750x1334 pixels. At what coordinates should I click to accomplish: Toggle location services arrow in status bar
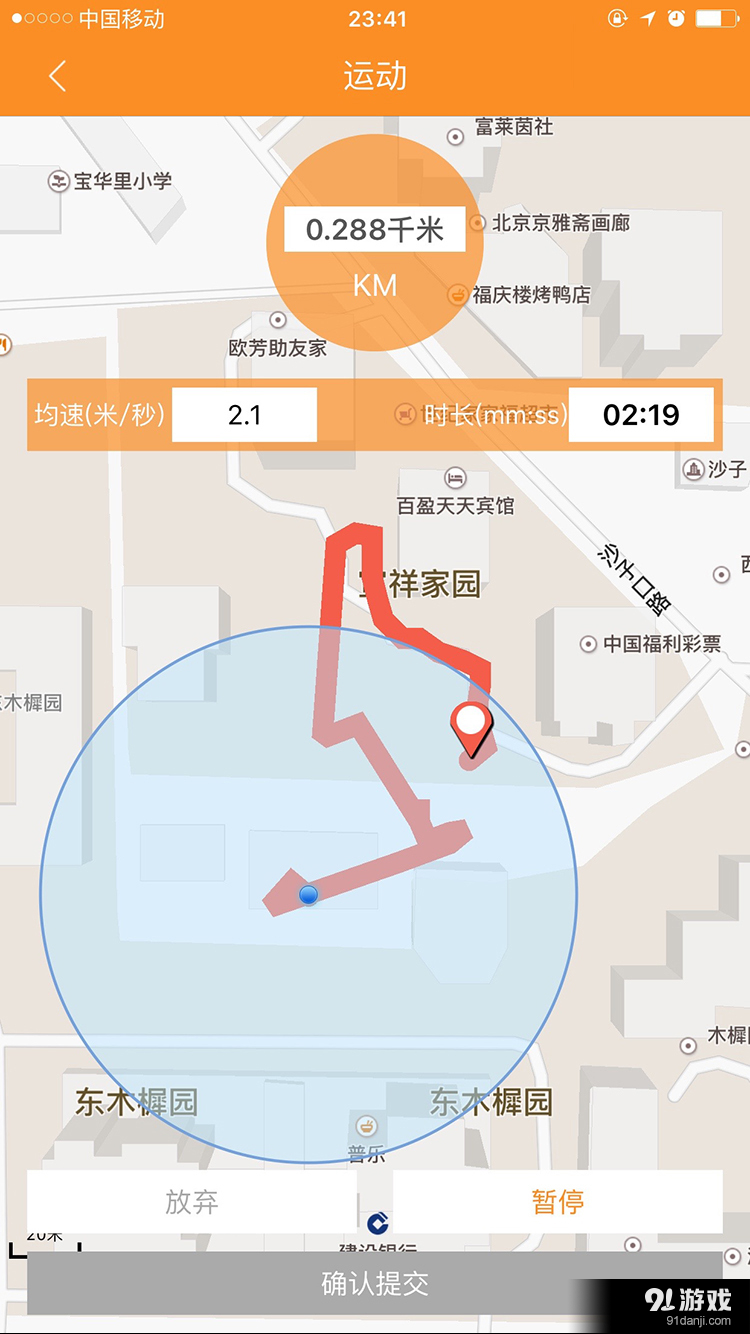click(646, 16)
